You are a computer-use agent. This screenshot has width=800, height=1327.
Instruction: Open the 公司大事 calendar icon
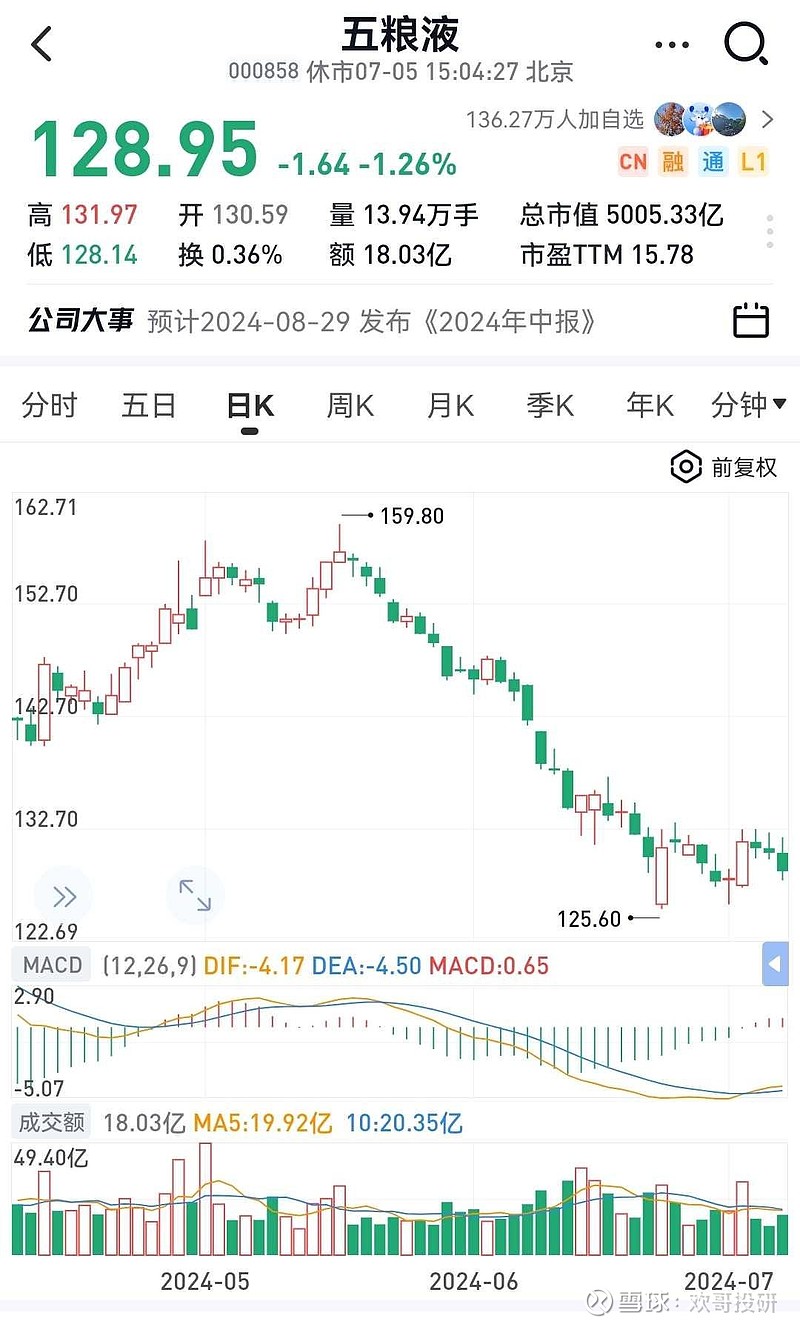[751, 320]
